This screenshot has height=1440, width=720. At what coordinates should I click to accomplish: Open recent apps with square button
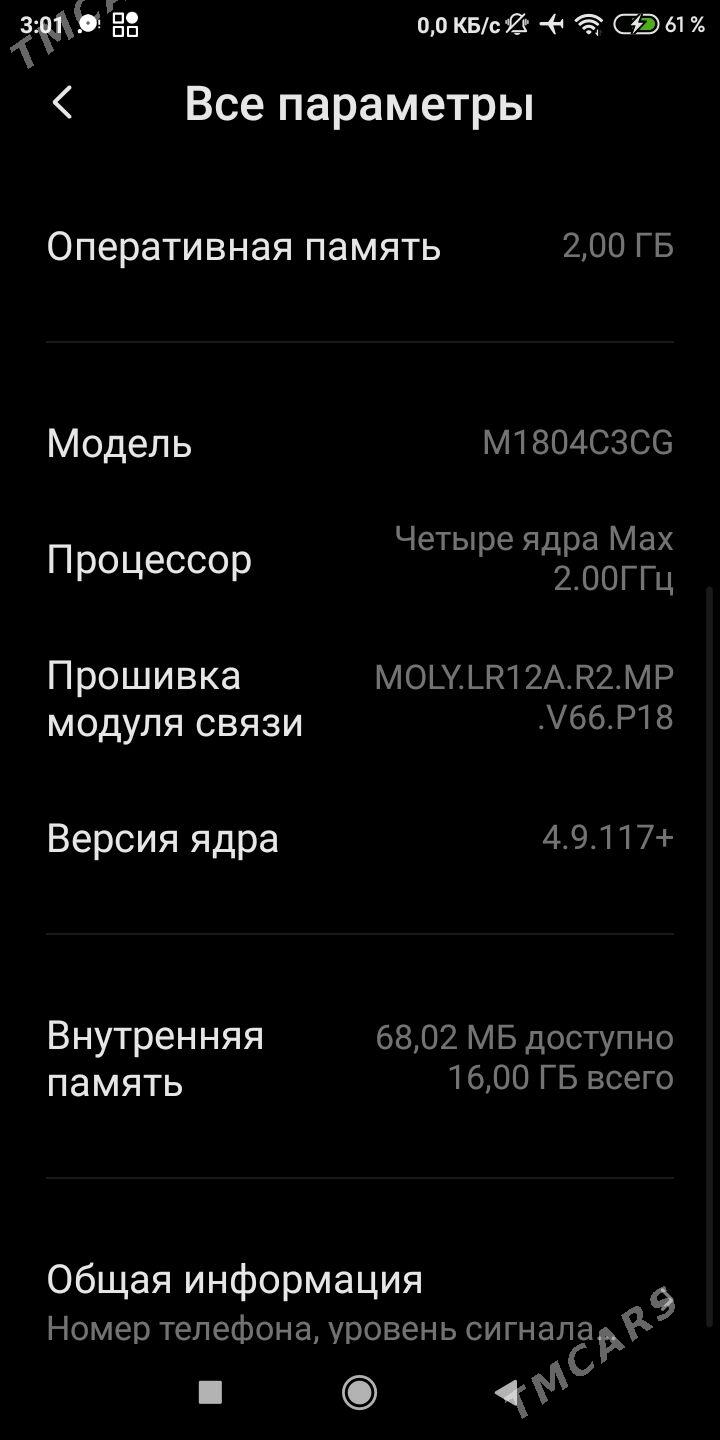click(210, 1392)
